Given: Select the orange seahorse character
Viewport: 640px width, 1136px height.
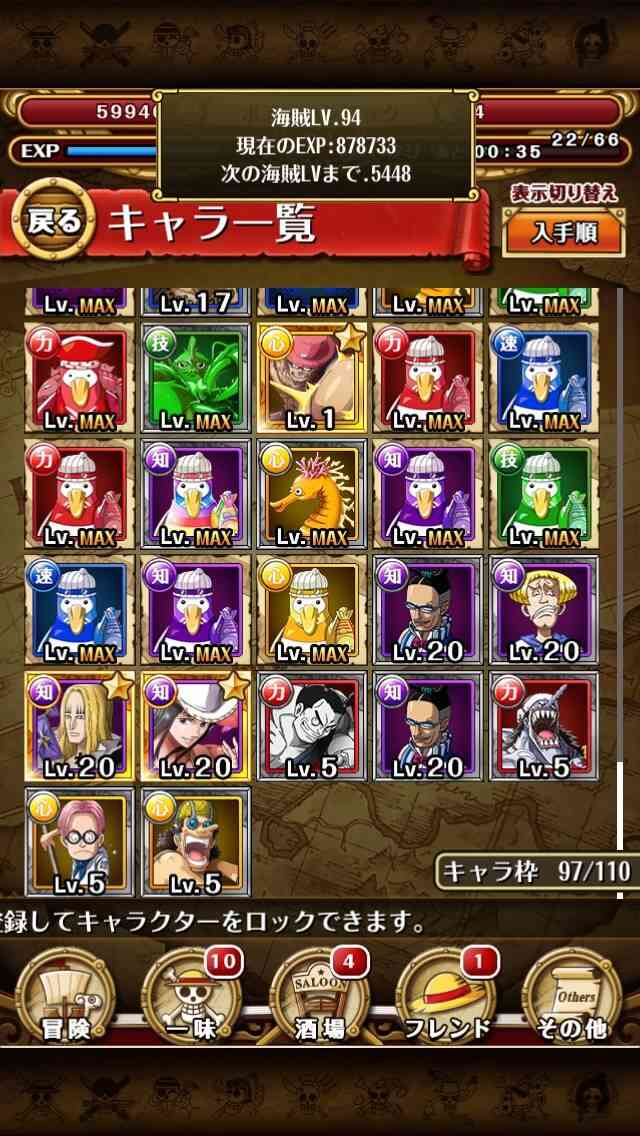Looking at the screenshot, I should point(312,493).
